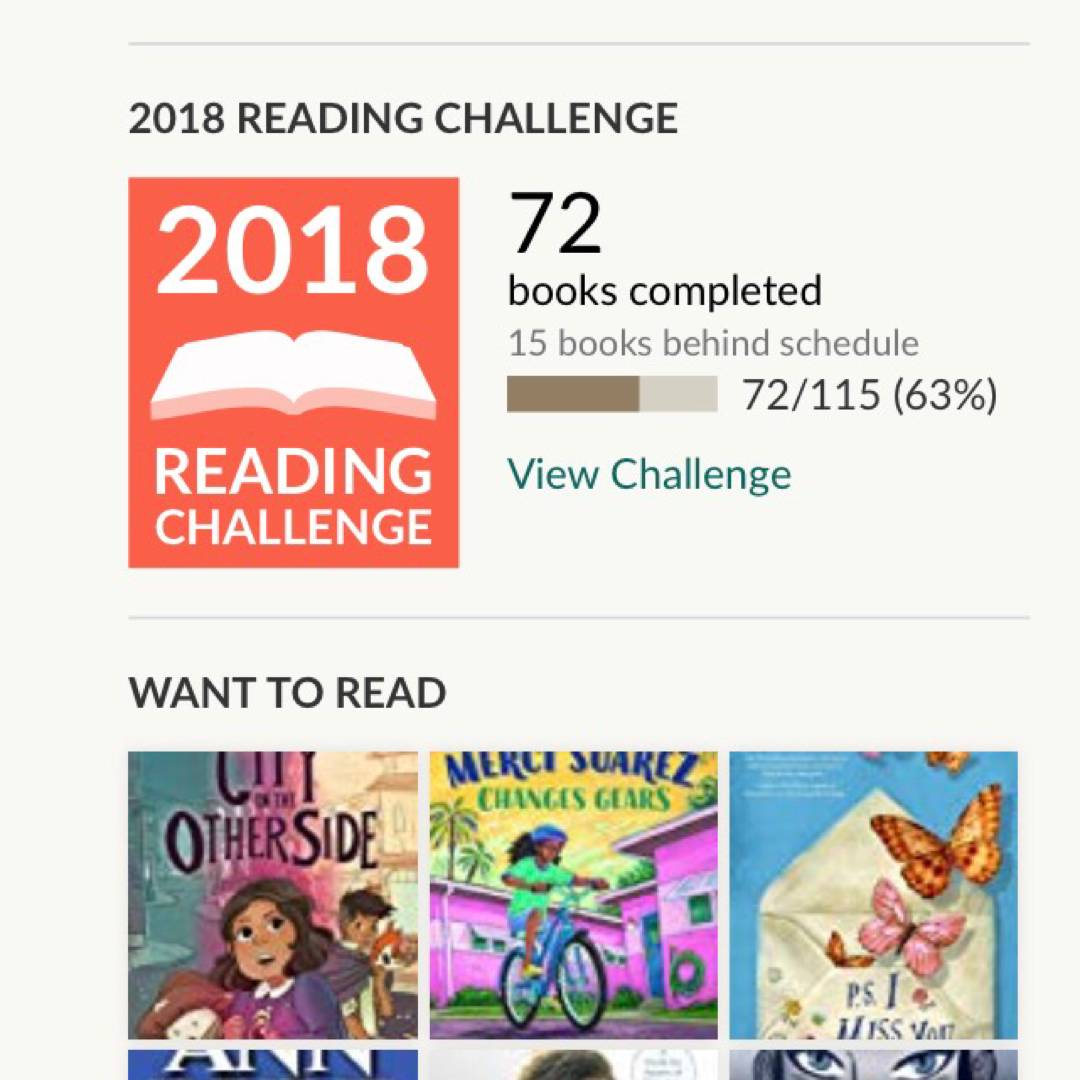The image size is (1080, 1080).
Task: Open City on the Other Side book
Action: 273,895
